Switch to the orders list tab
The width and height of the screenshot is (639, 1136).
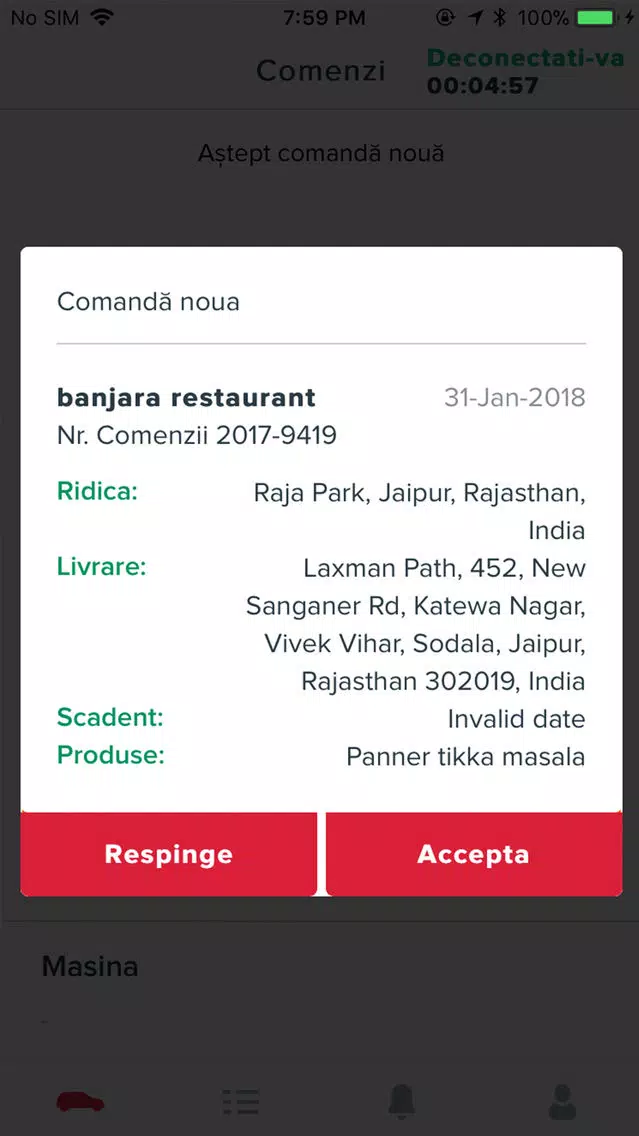pos(241,1102)
